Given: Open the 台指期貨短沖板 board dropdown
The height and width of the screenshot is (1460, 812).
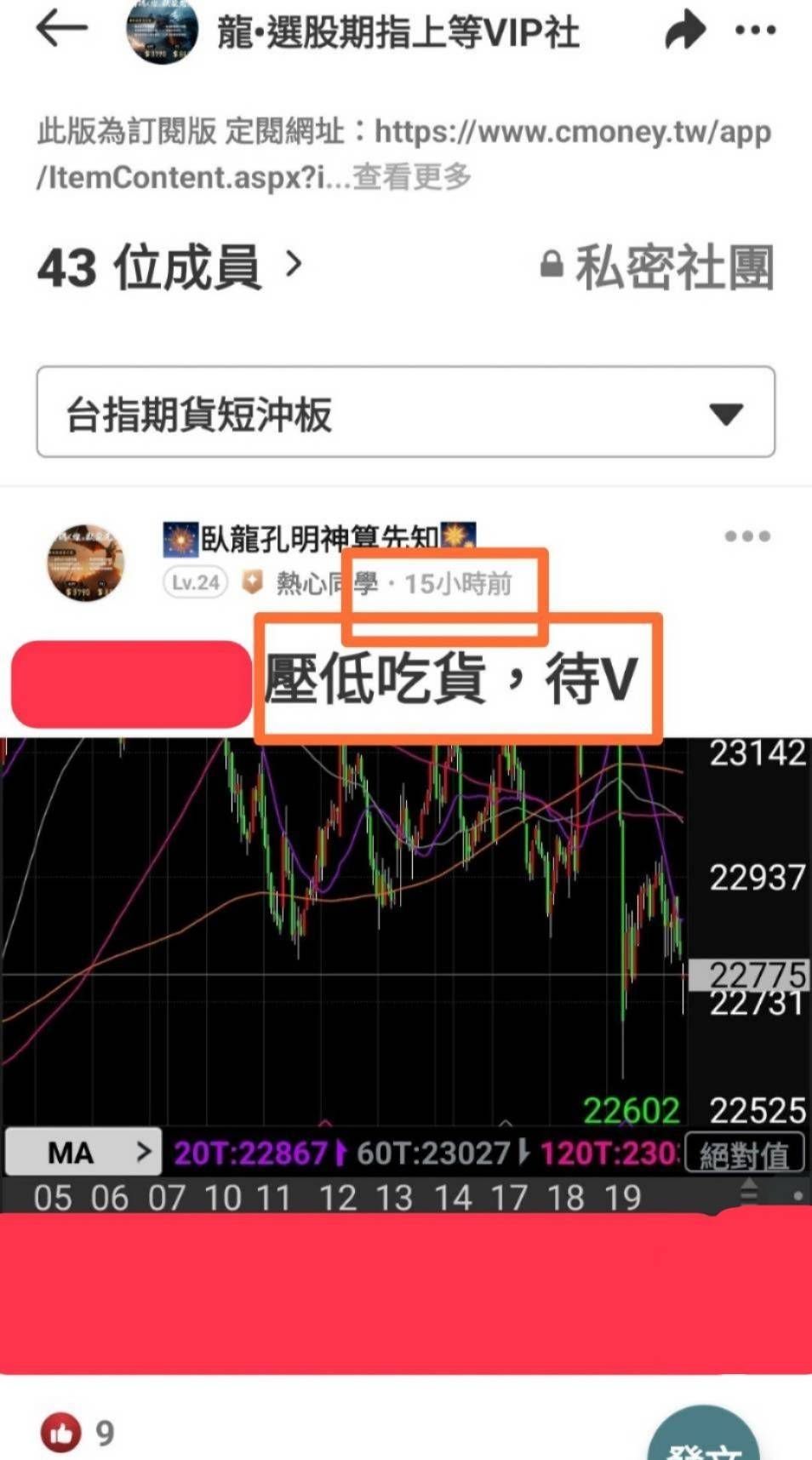Looking at the screenshot, I should pos(405,414).
